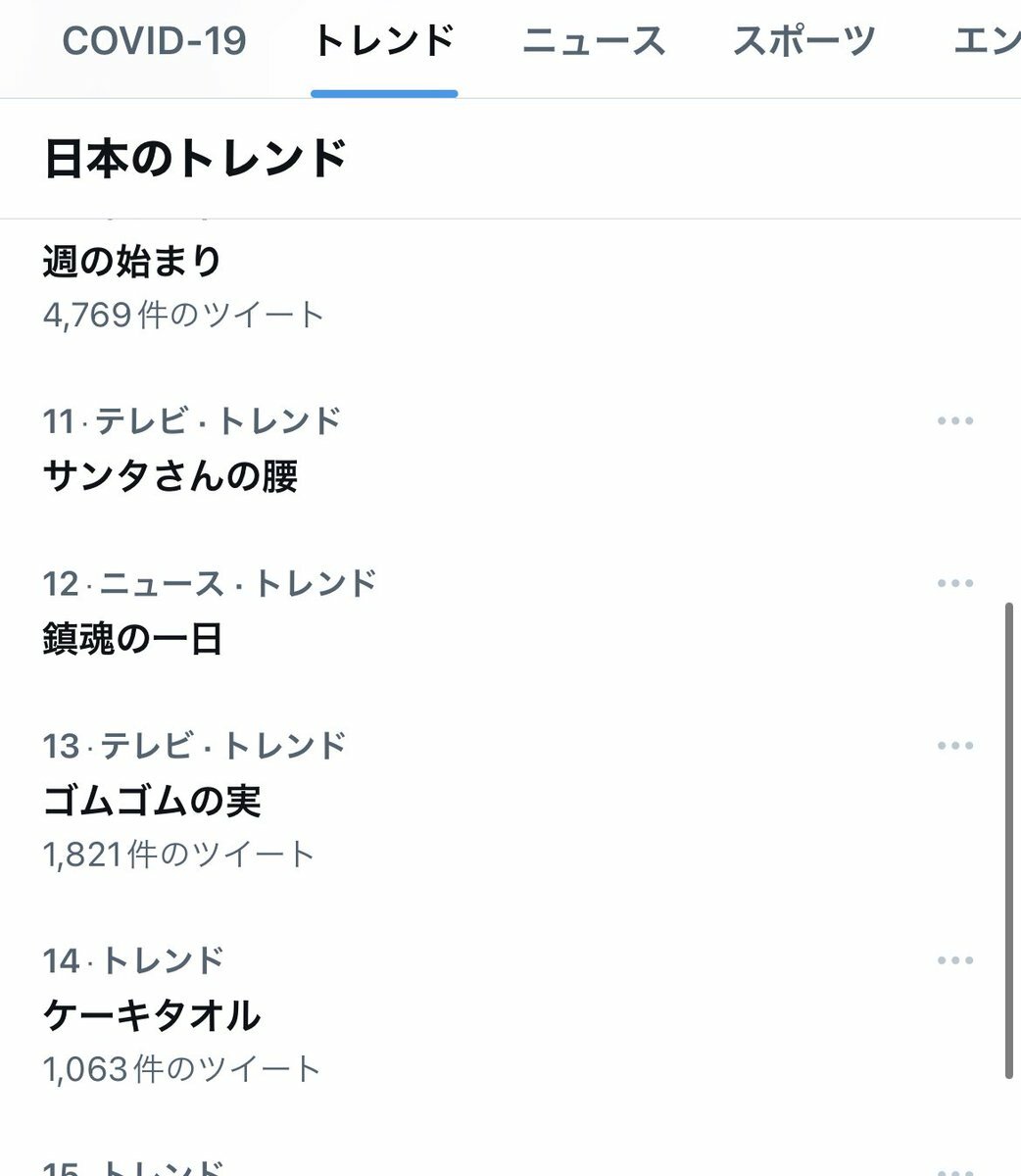Open the ケーキタオル trend
1021x1176 pixels.
pyautogui.click(x=152, y=1016)
